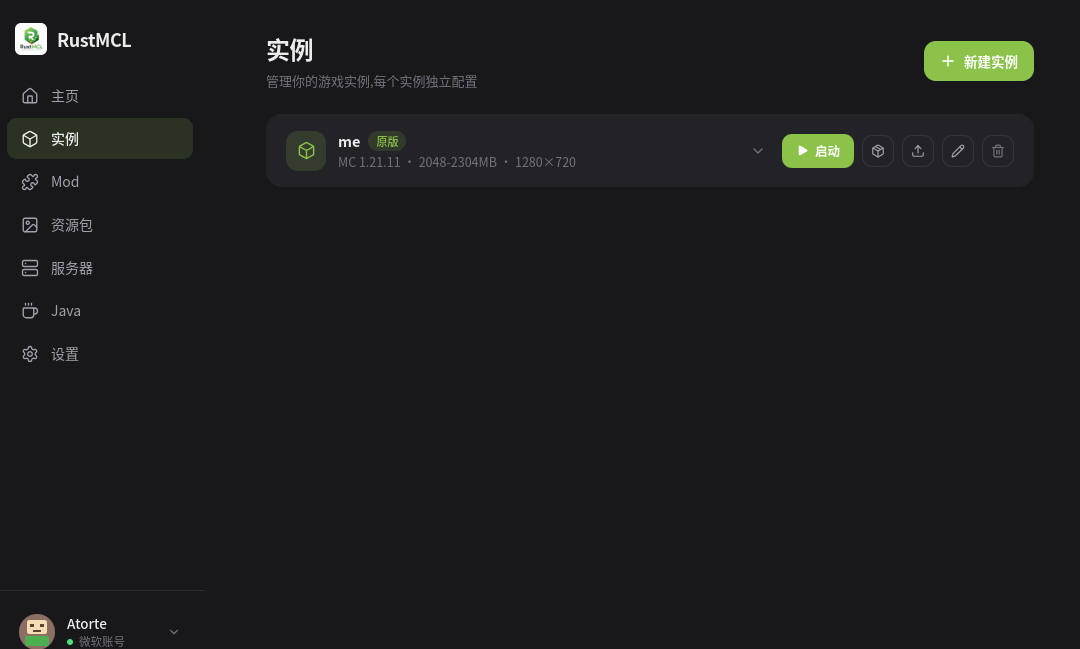Create a new instance with 新建实例

(978, 61)
